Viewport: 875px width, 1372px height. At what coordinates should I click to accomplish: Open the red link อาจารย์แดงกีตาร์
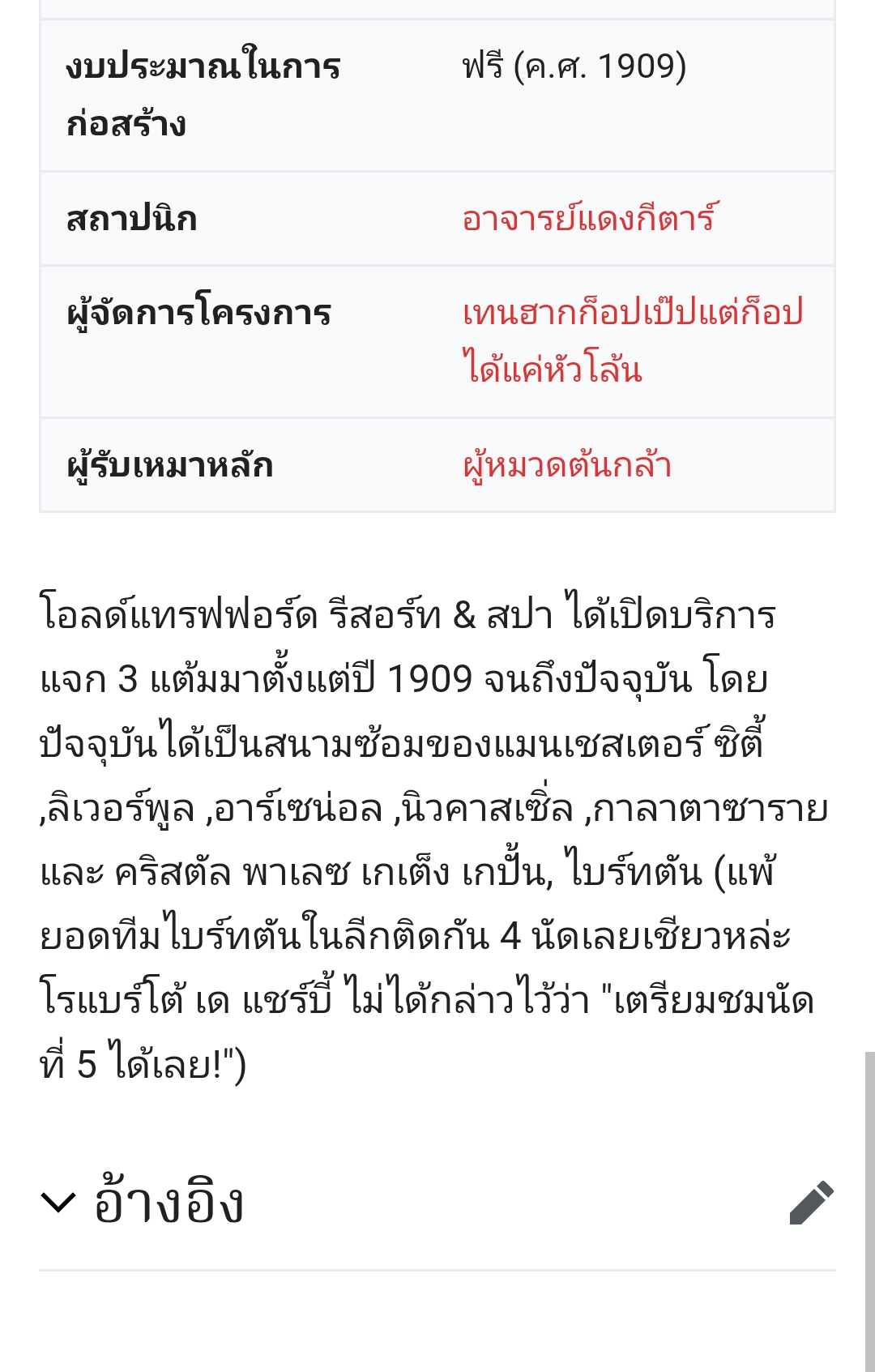[589, 219]
